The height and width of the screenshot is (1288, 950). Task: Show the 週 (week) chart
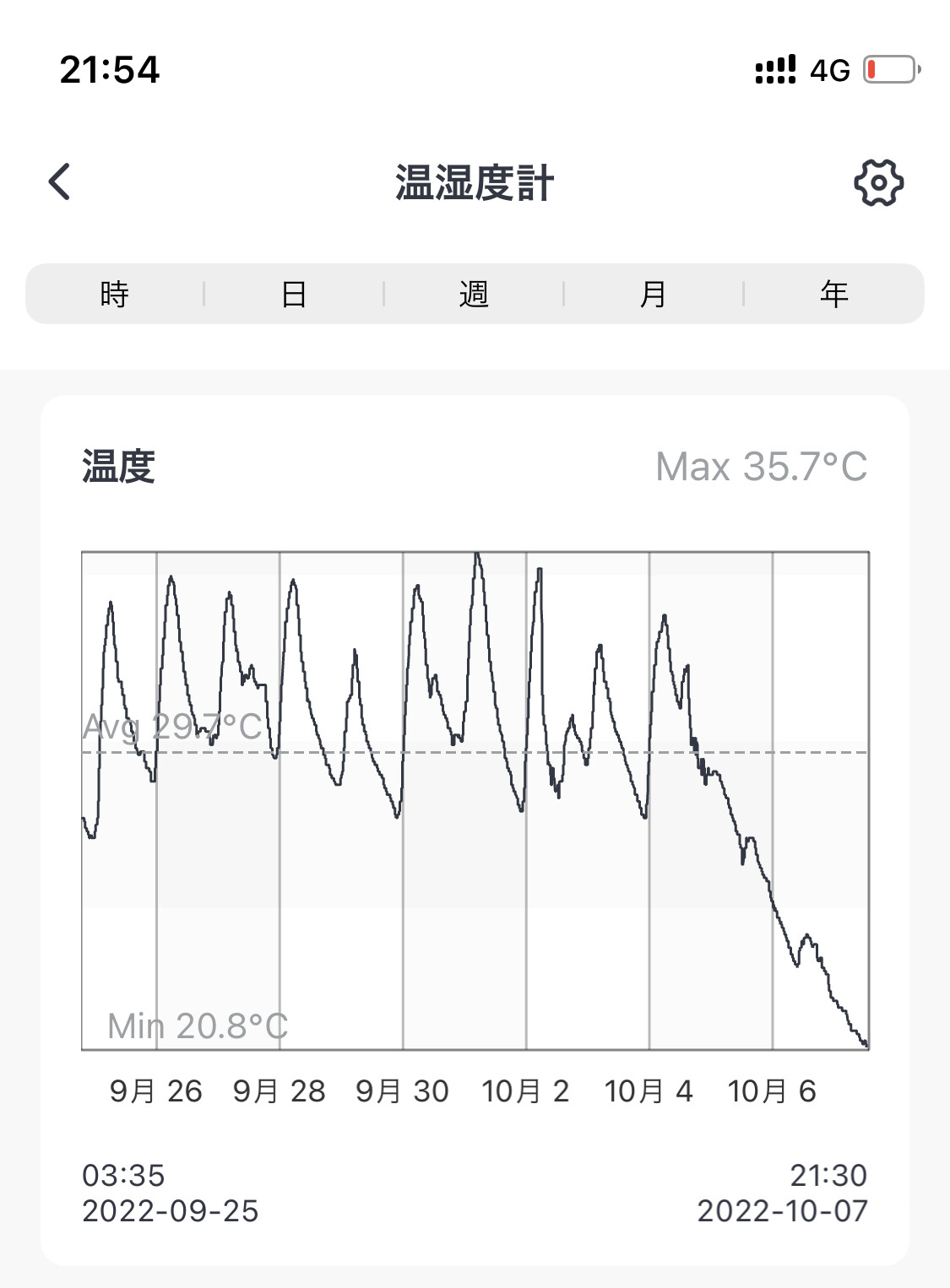pyautogui.click(x=474, y=294)
